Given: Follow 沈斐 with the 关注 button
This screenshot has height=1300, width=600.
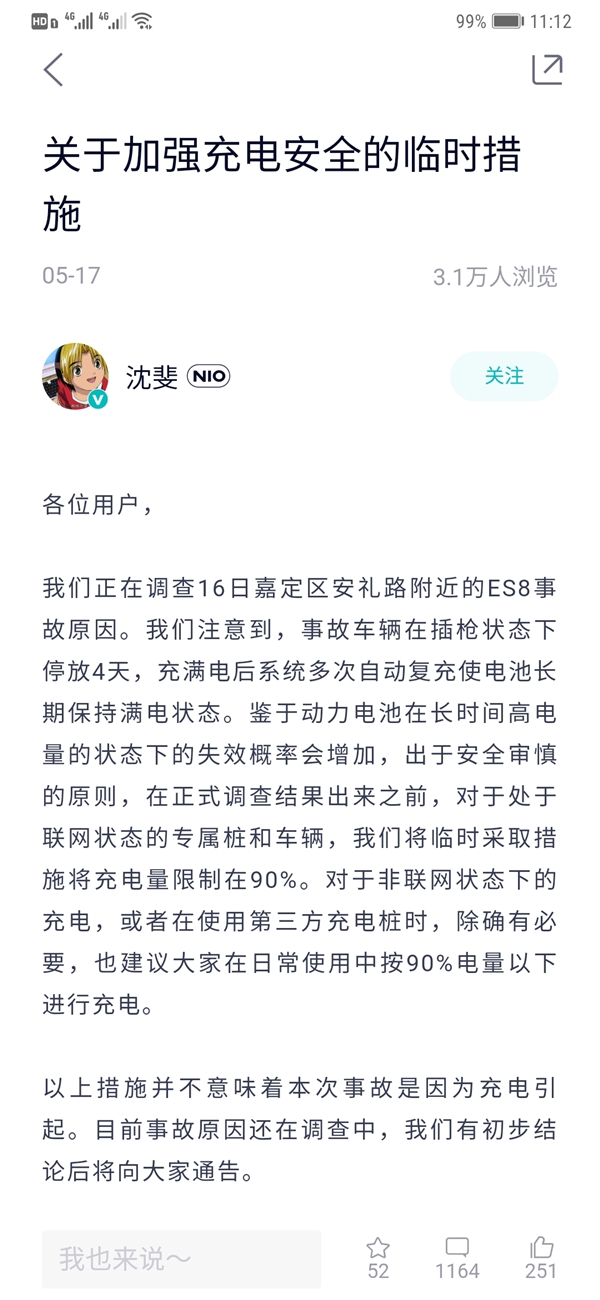Looking at the screenshot, I should tap(504, 376).
